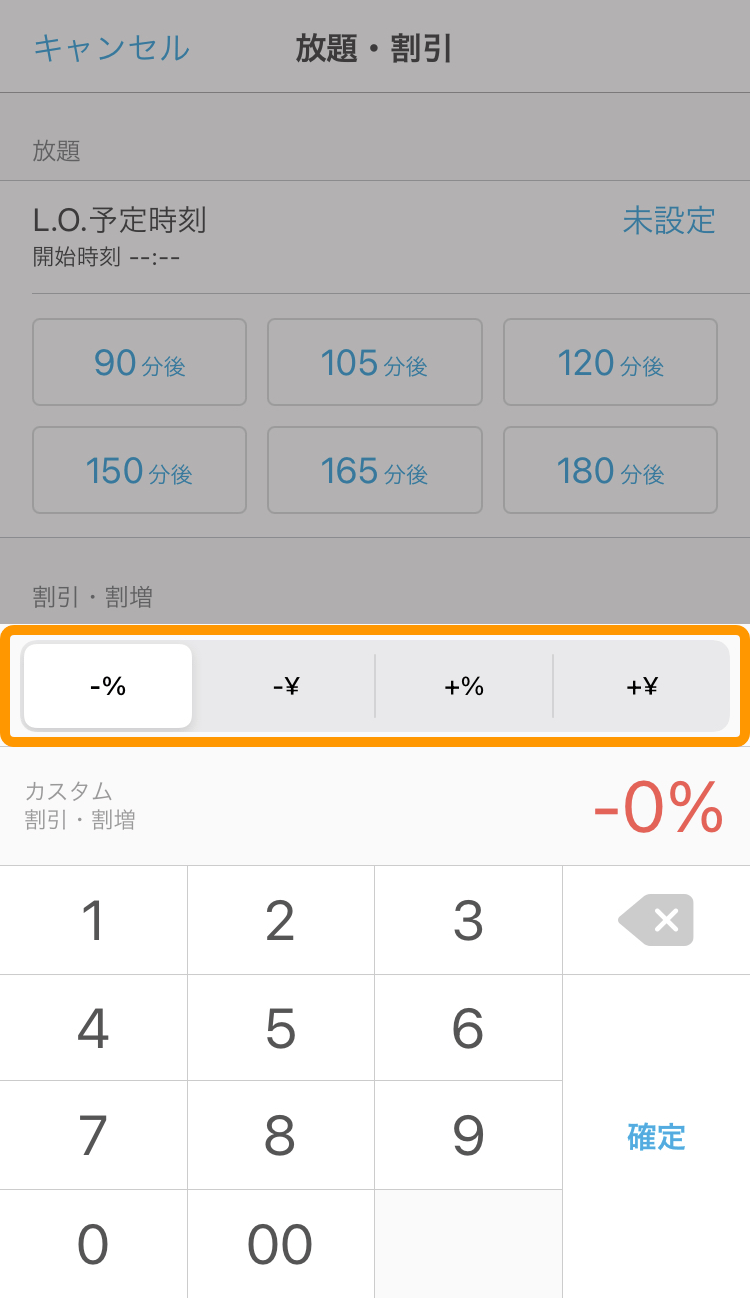Tap the backspace key on the keypad
Viewport: 750px width, 1298px height.
656,920
